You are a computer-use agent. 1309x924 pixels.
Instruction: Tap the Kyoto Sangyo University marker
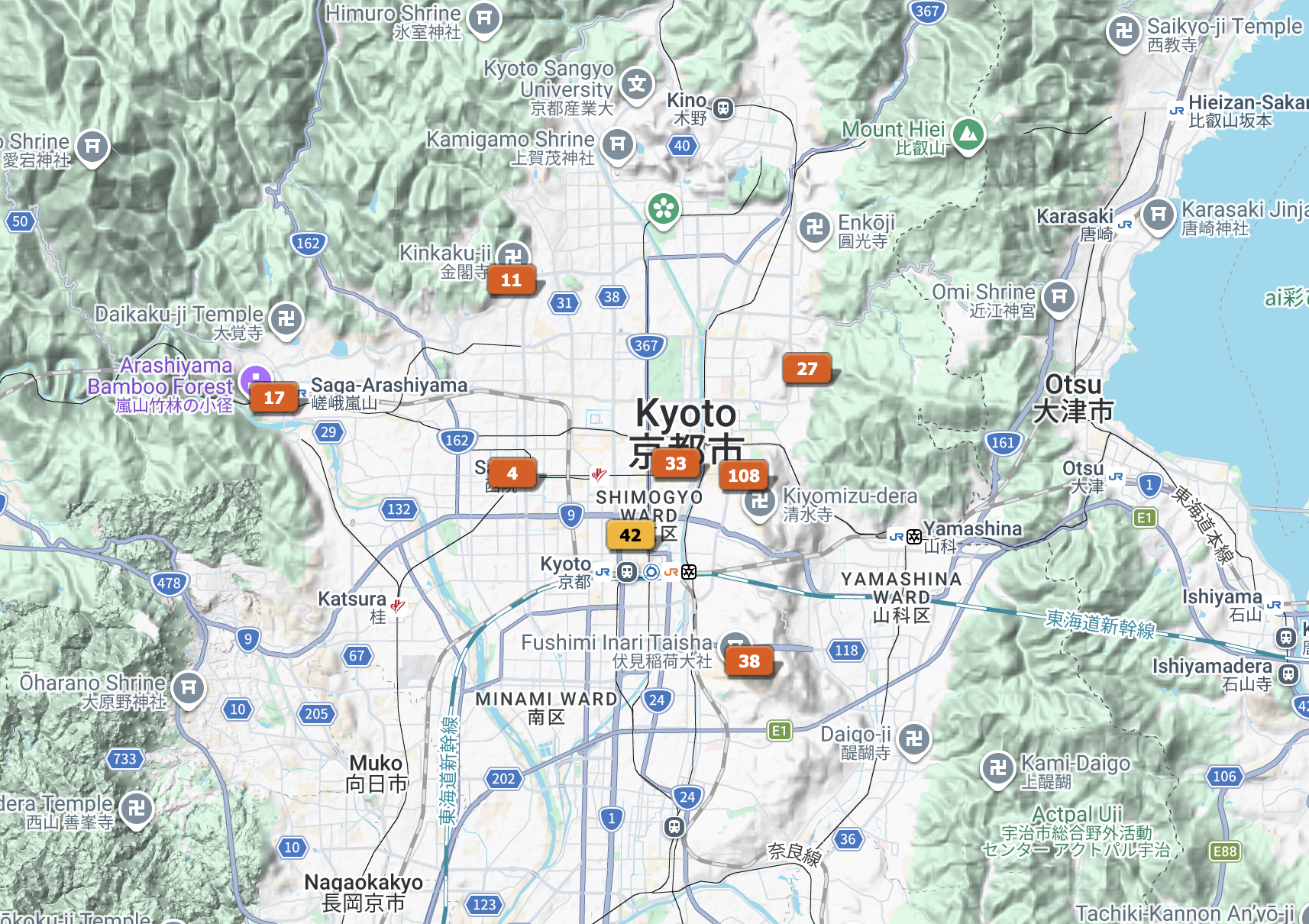(x=636, y=85)
